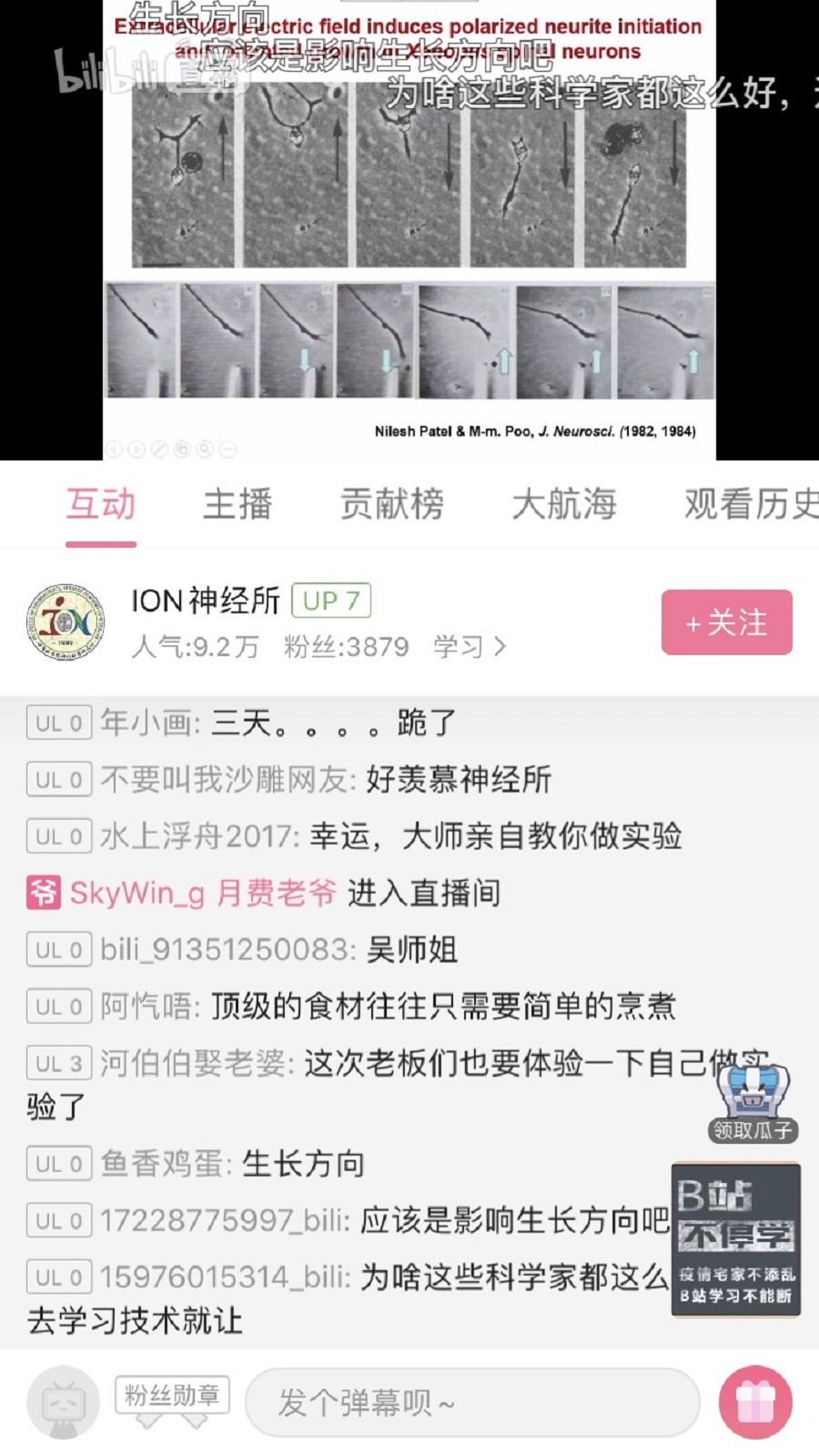Open the 学习 category link
The image size is (819, 1456).
[469, 647]
